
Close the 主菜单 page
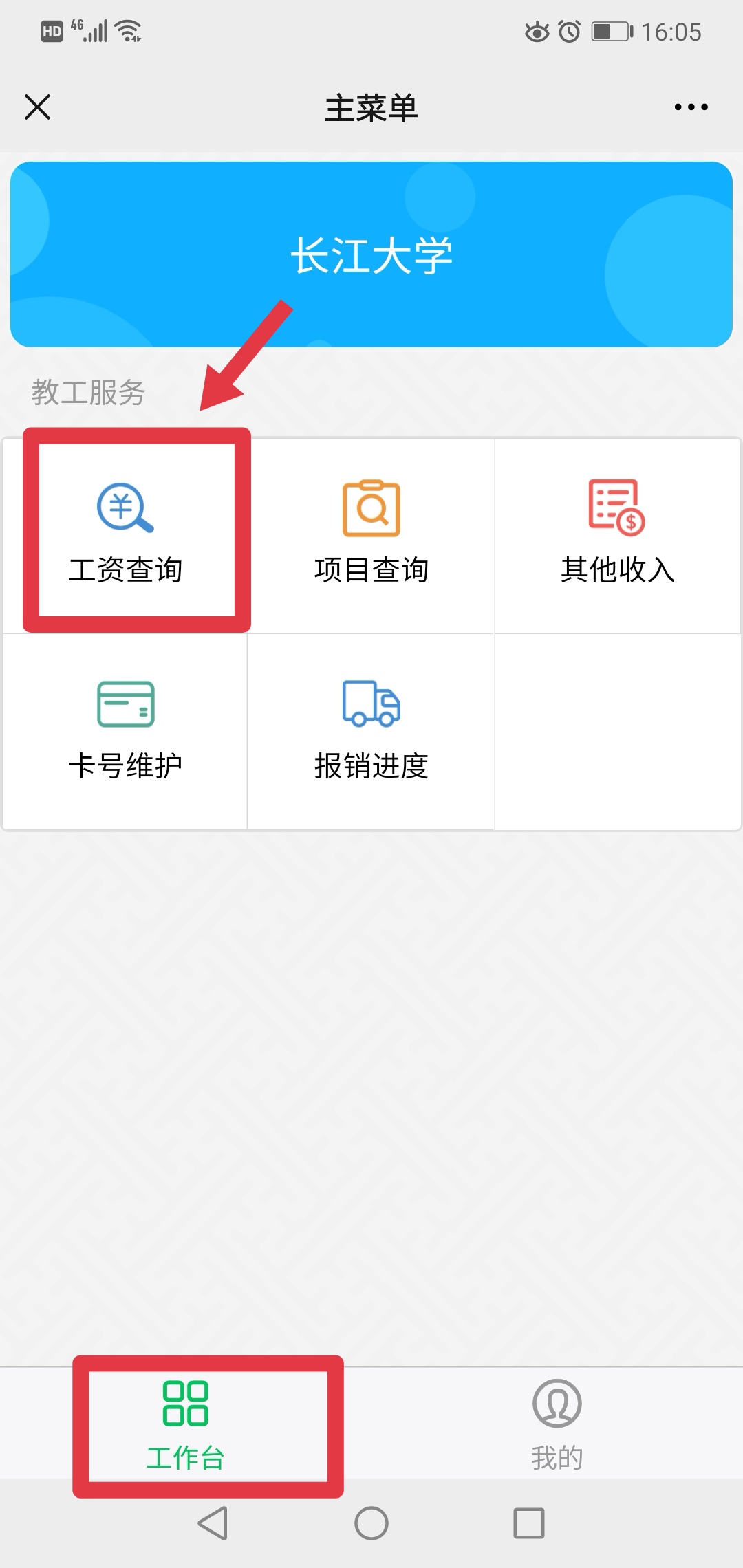pyautogui.click(x=38, y=107)
